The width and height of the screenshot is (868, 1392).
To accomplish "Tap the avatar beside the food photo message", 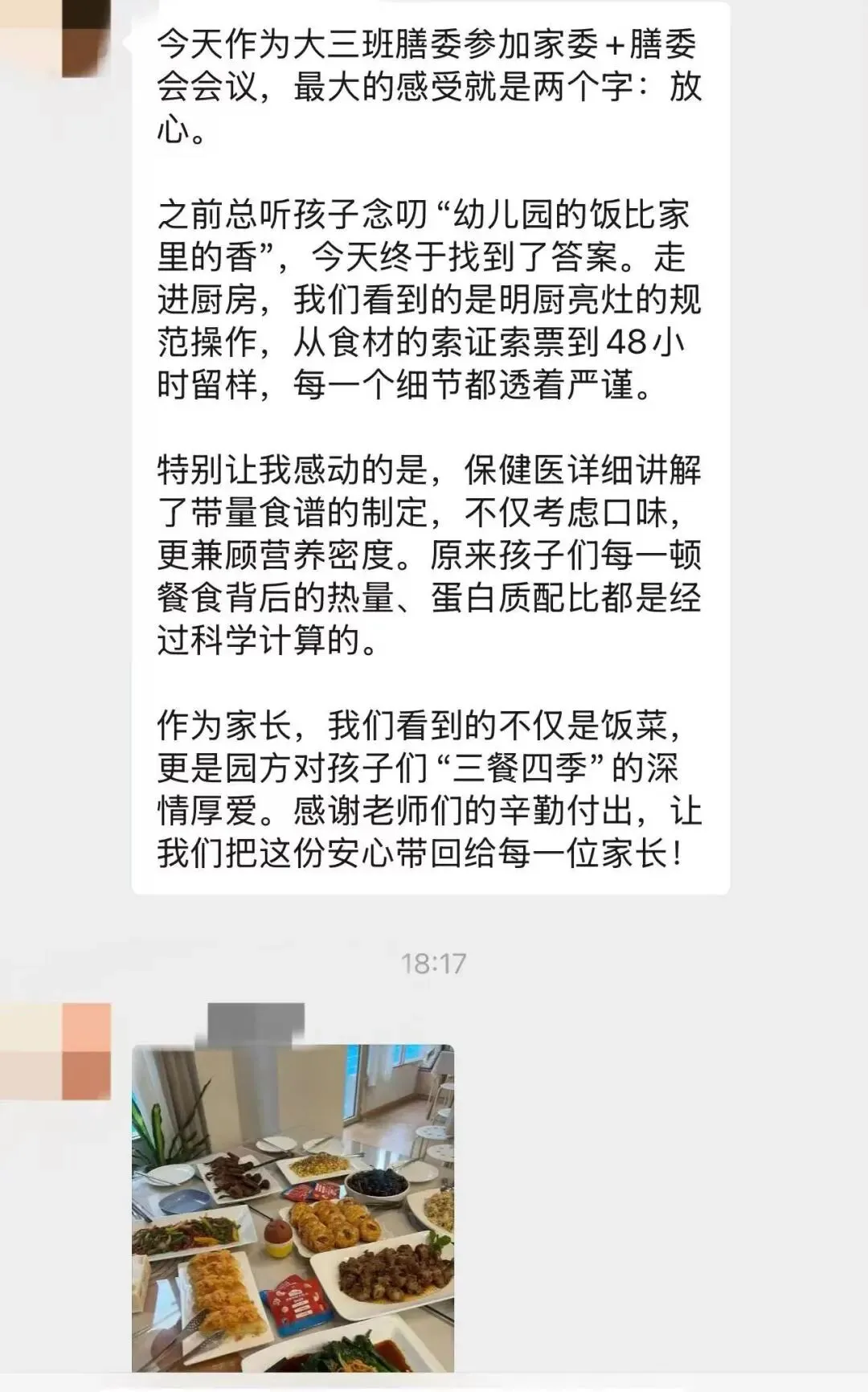I will pyautogui.click(x=55, y=1051).
